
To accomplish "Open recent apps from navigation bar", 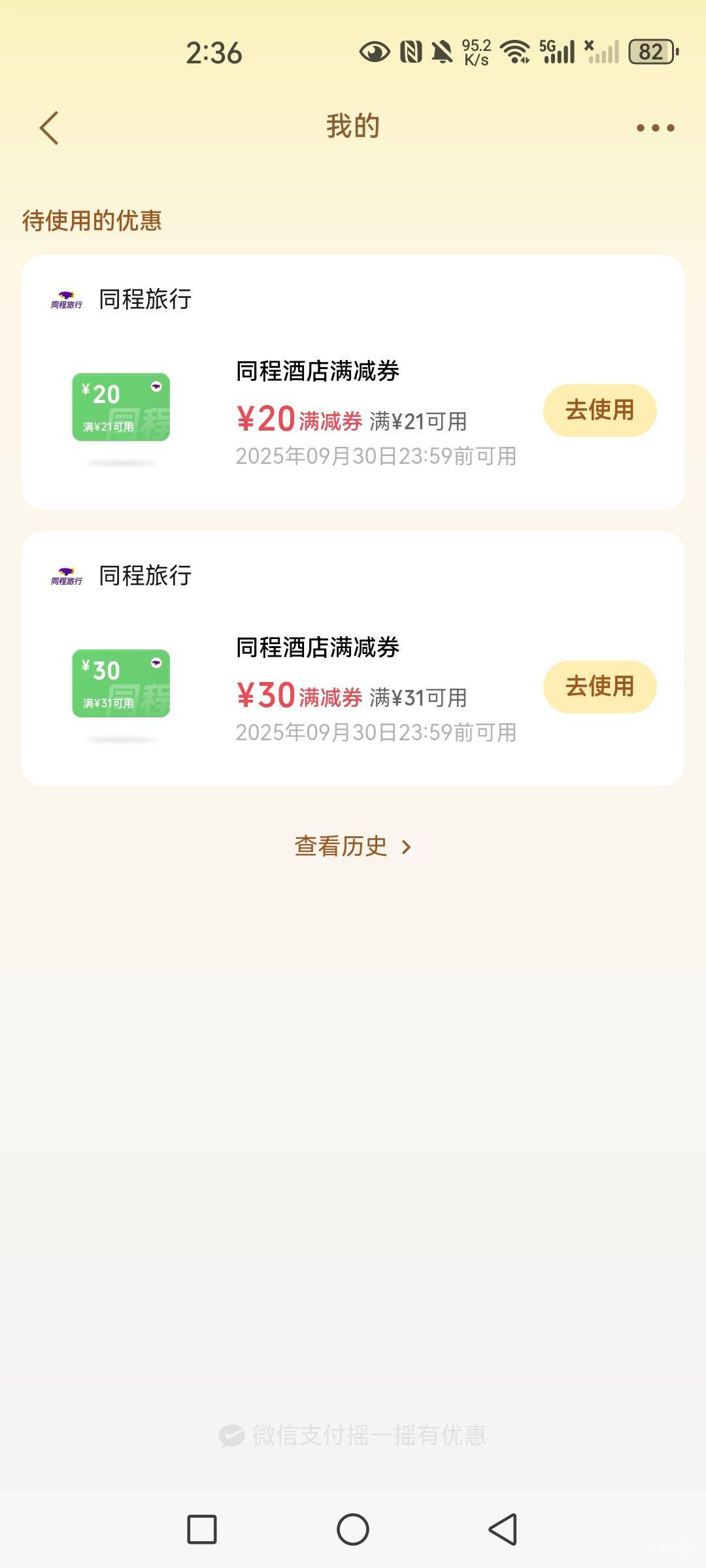I will (202, 1529).
